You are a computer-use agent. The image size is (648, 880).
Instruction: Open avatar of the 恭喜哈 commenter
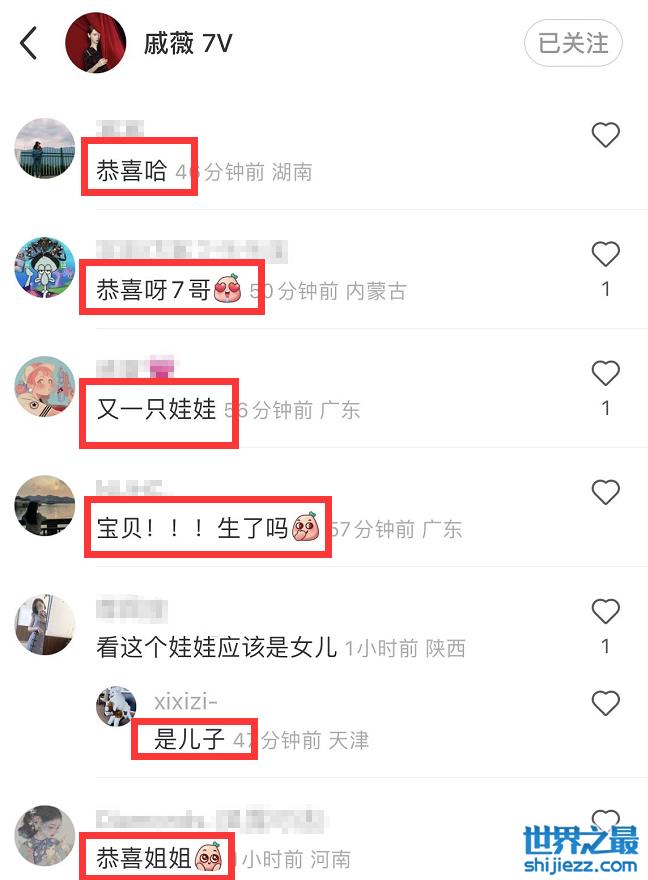coord(45,148)
